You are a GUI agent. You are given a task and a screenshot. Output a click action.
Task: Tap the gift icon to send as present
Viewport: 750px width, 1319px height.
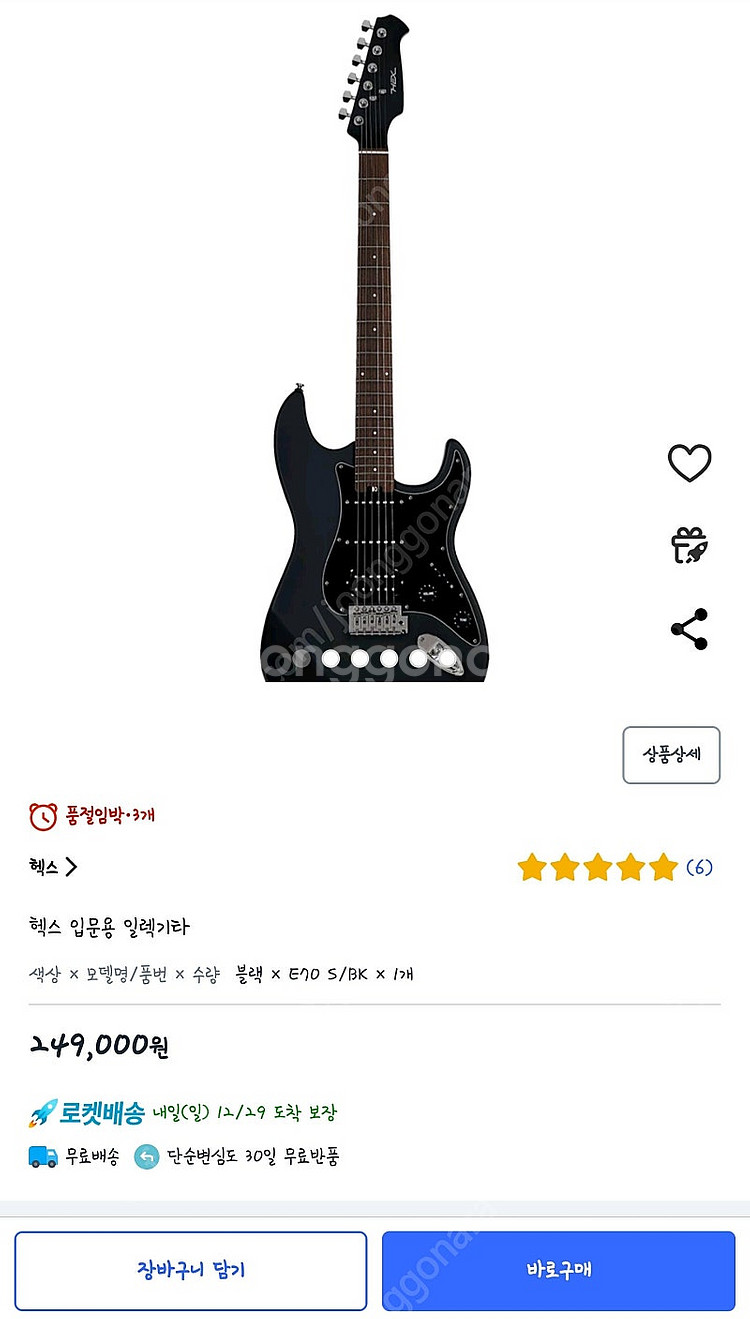coord(689,545)
